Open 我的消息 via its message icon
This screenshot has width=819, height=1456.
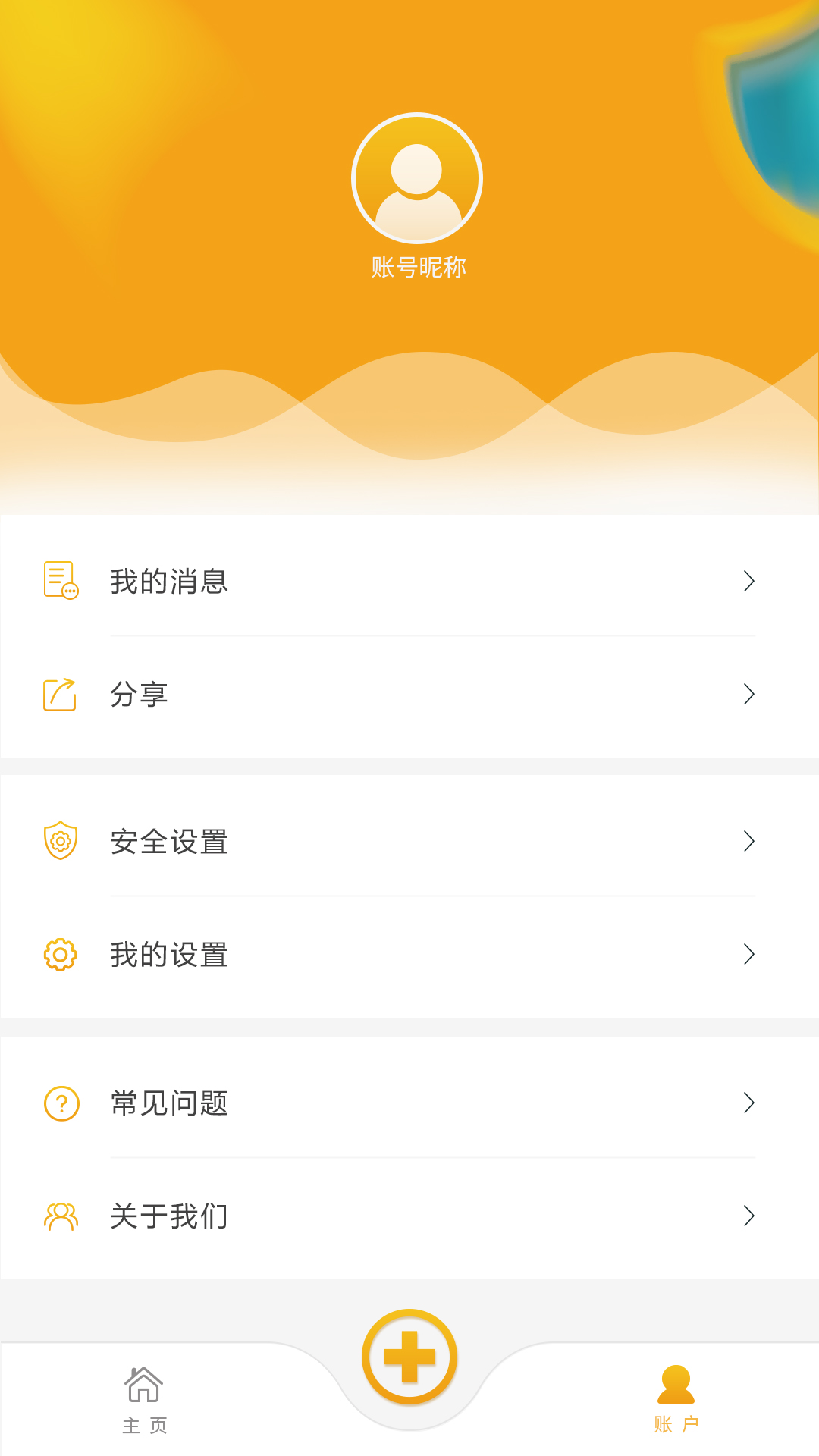coord(60,581)
